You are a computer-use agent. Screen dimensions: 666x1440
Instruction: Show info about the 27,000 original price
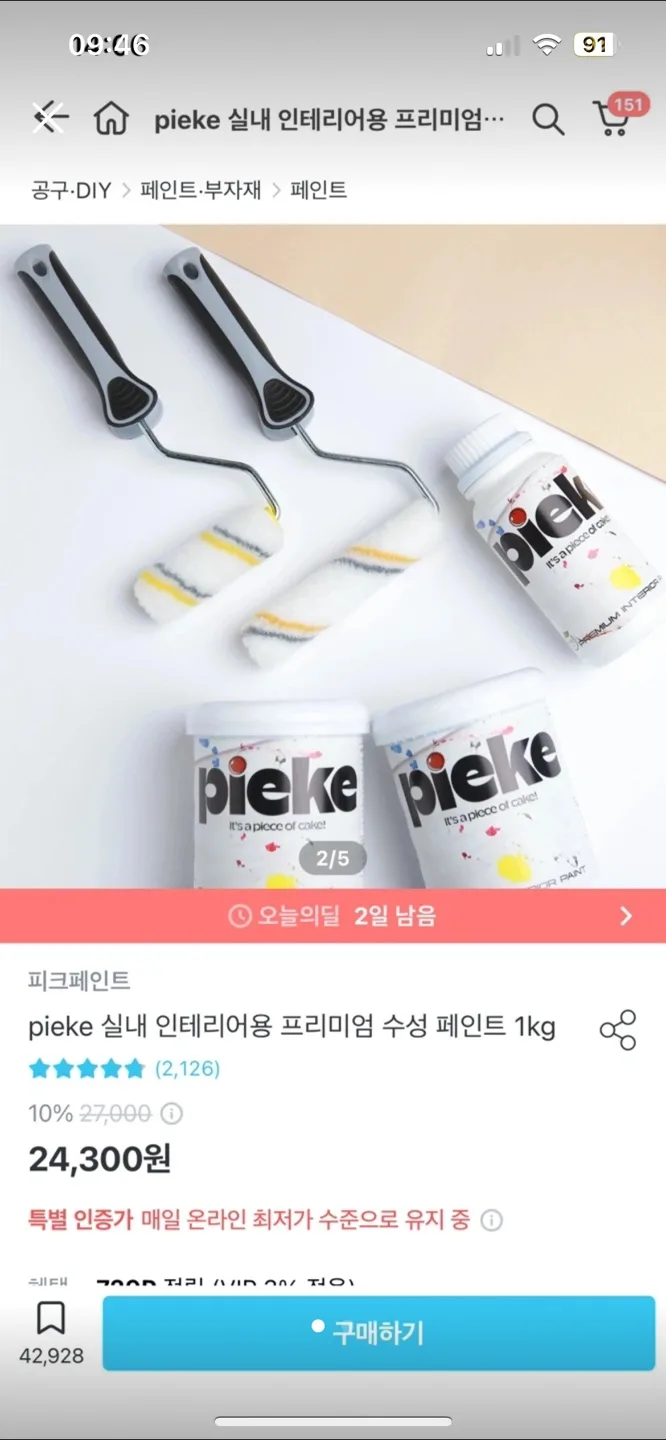[172, 1113]
